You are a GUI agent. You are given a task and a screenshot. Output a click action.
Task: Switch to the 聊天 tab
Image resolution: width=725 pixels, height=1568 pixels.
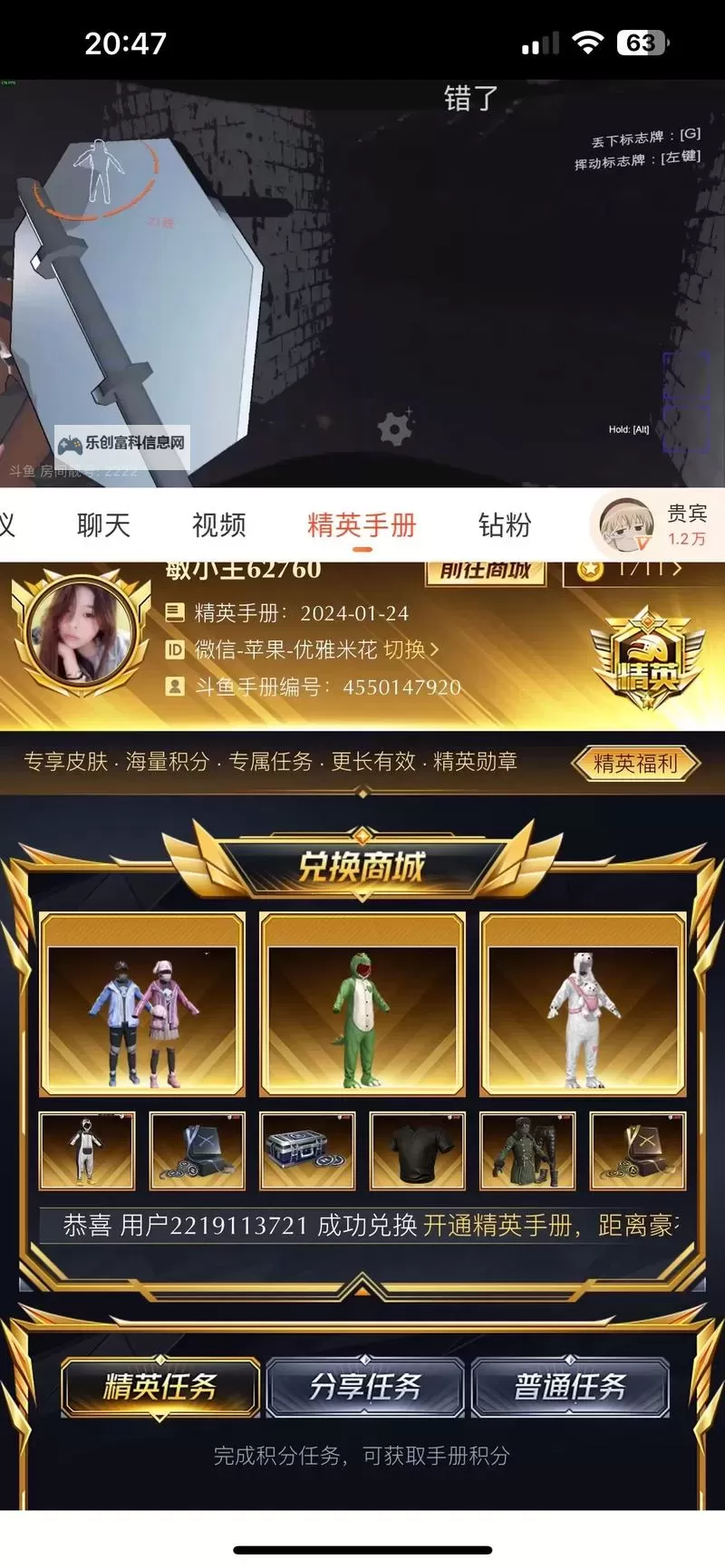(x=103, y=524)
